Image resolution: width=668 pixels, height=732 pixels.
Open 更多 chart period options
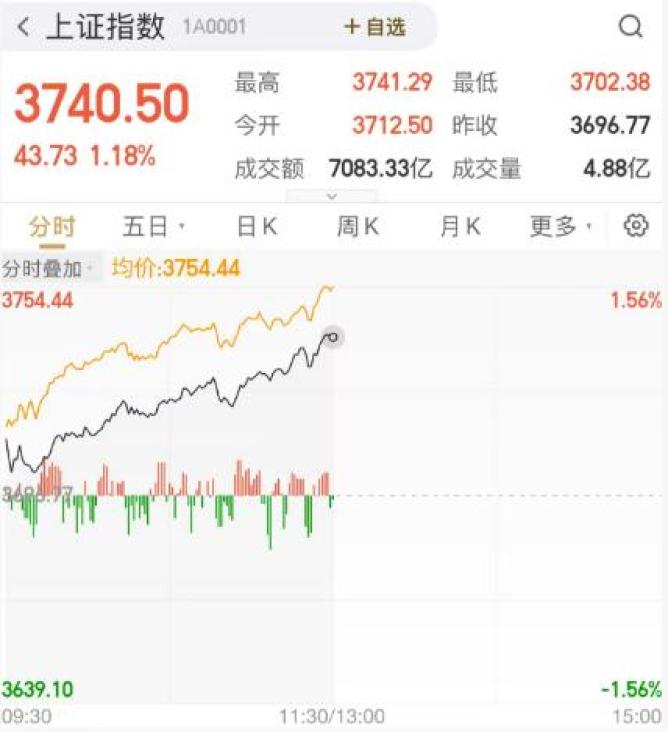click(560, 227)
